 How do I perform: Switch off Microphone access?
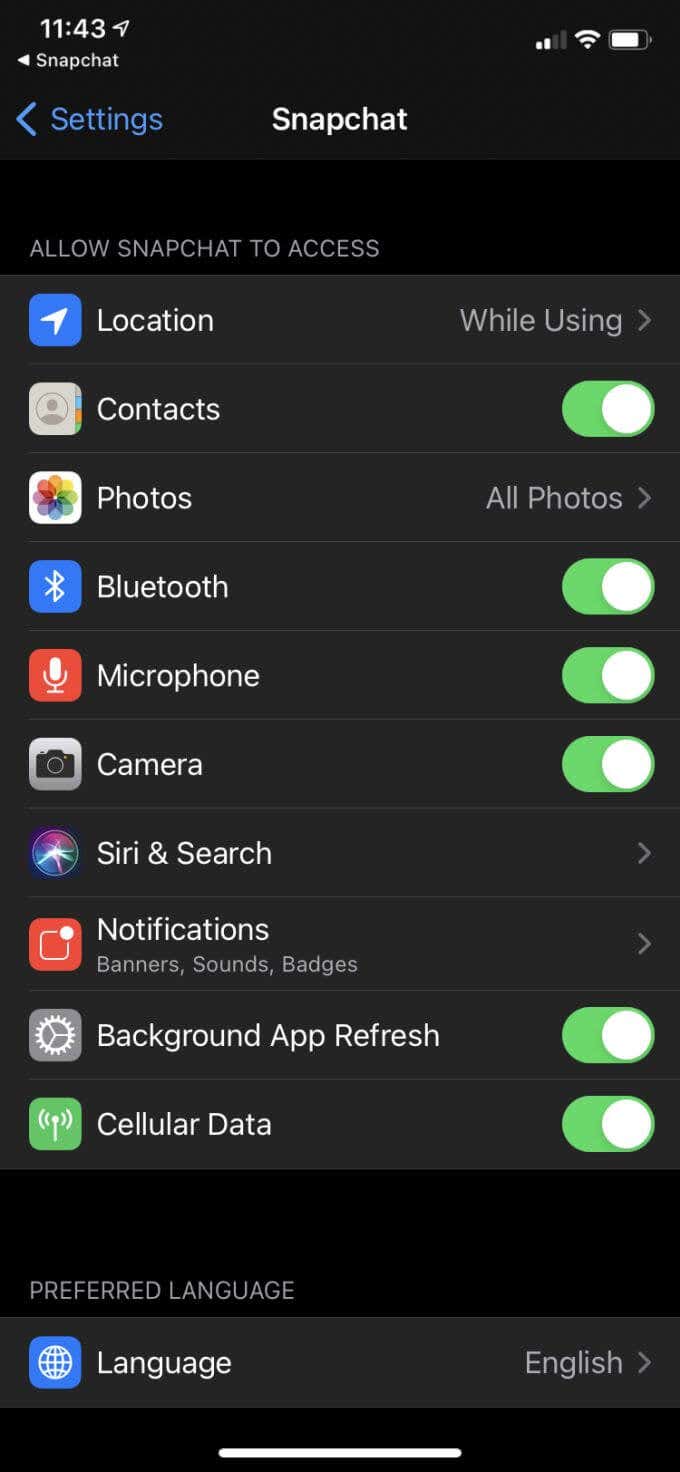point(607,676)
